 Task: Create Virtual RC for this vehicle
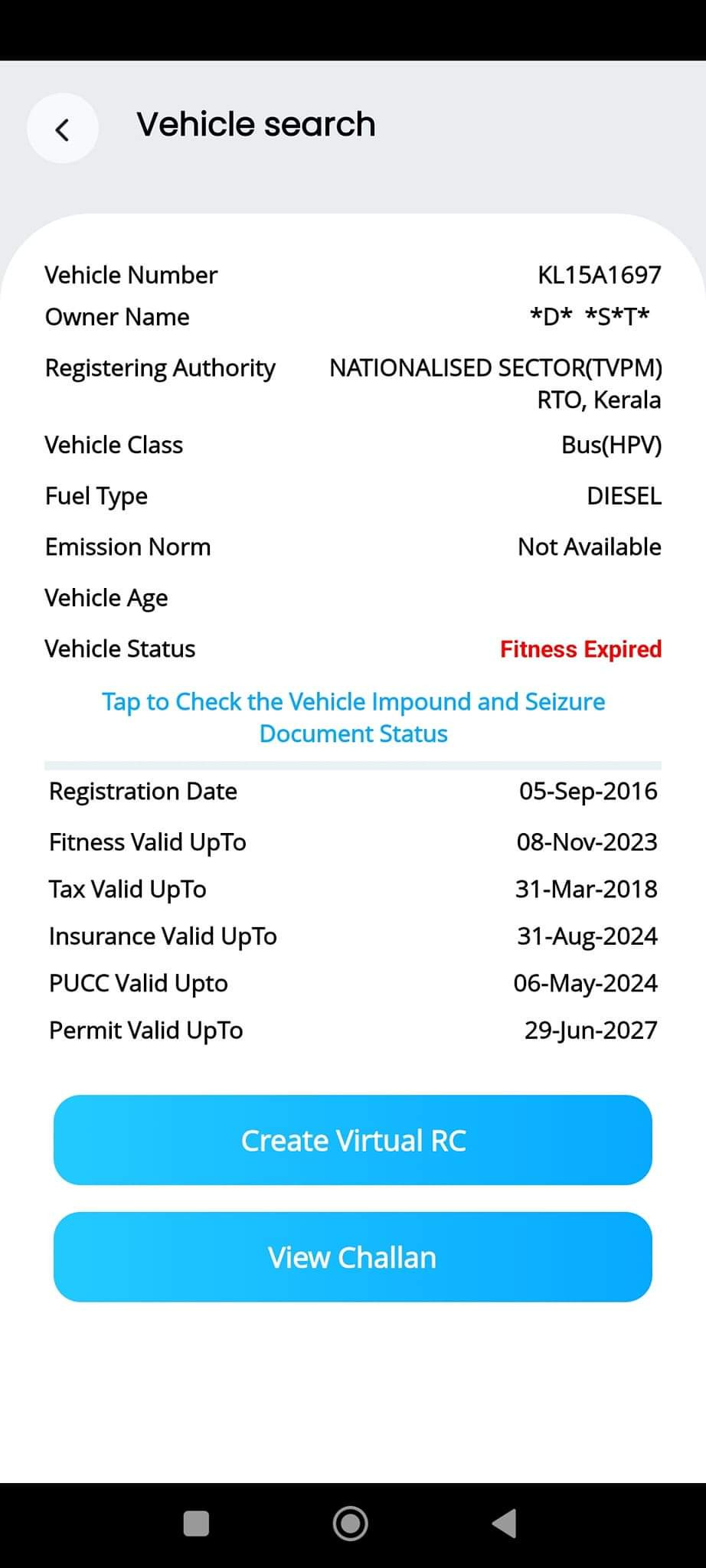tap(353, 1140)
